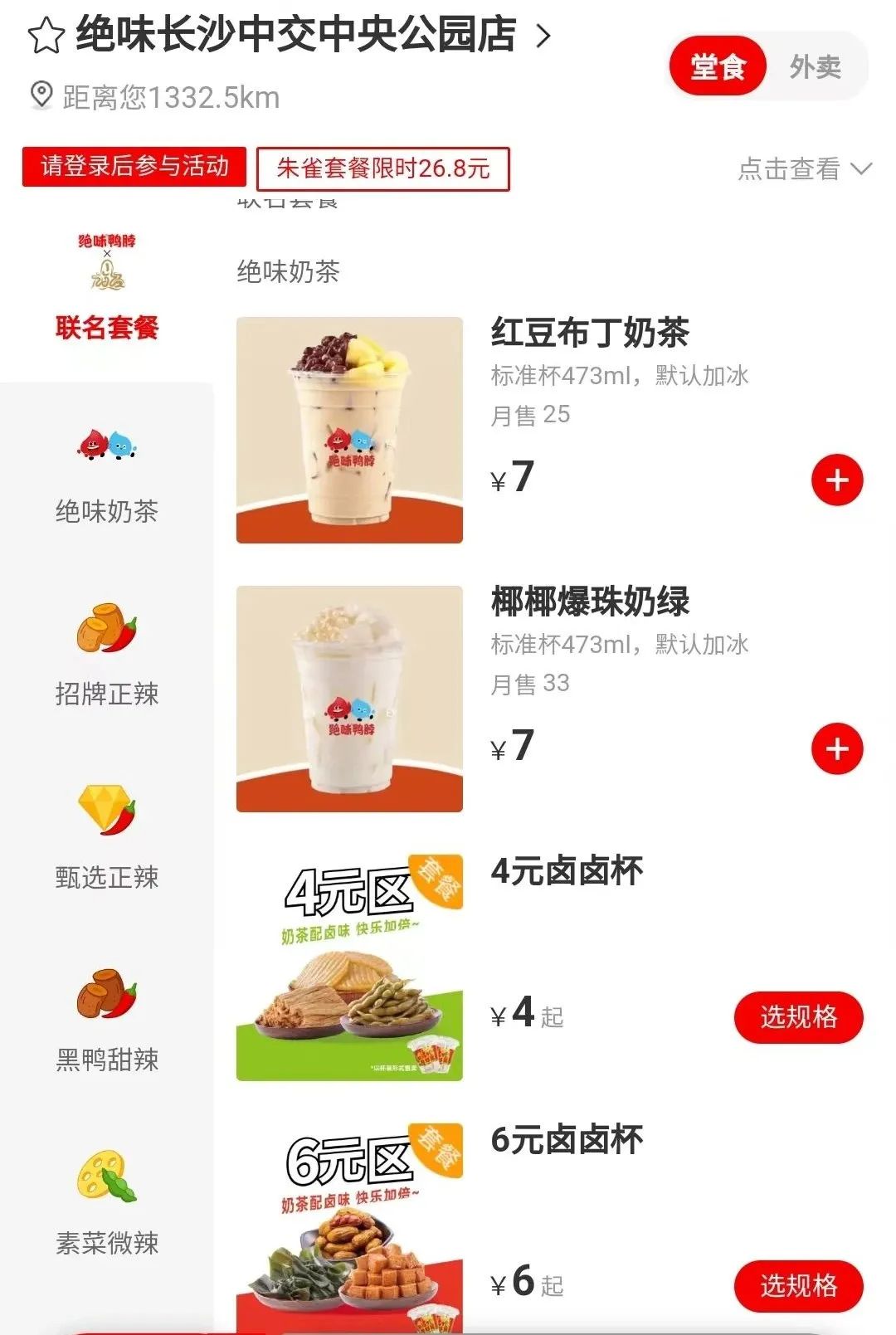Viewport: 896px width, 1335px height.
Task: Add 椰椰爆珠奶绿 to the cart
Action: pyautogui.click(x=837, y=748)
